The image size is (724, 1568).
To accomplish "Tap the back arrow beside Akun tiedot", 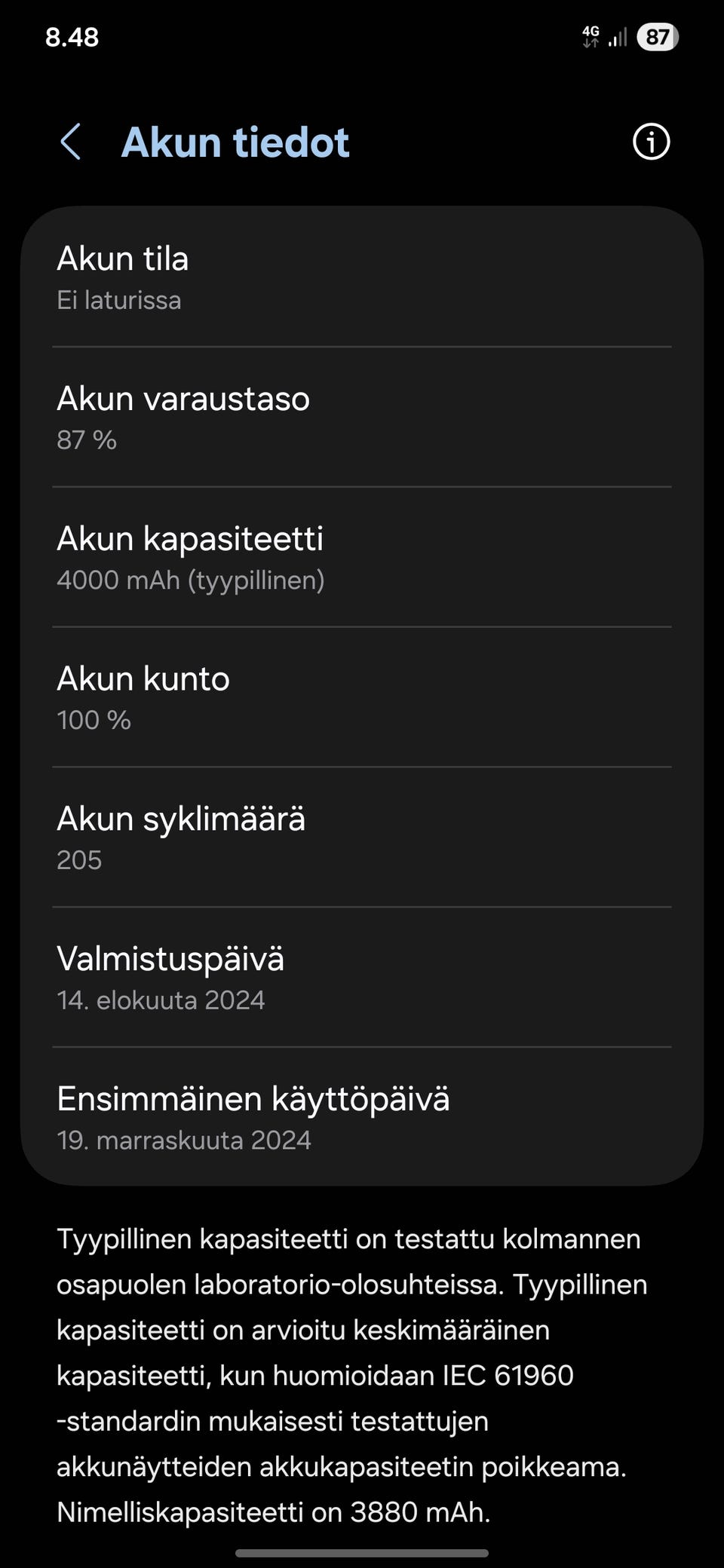I will (72, 142).
